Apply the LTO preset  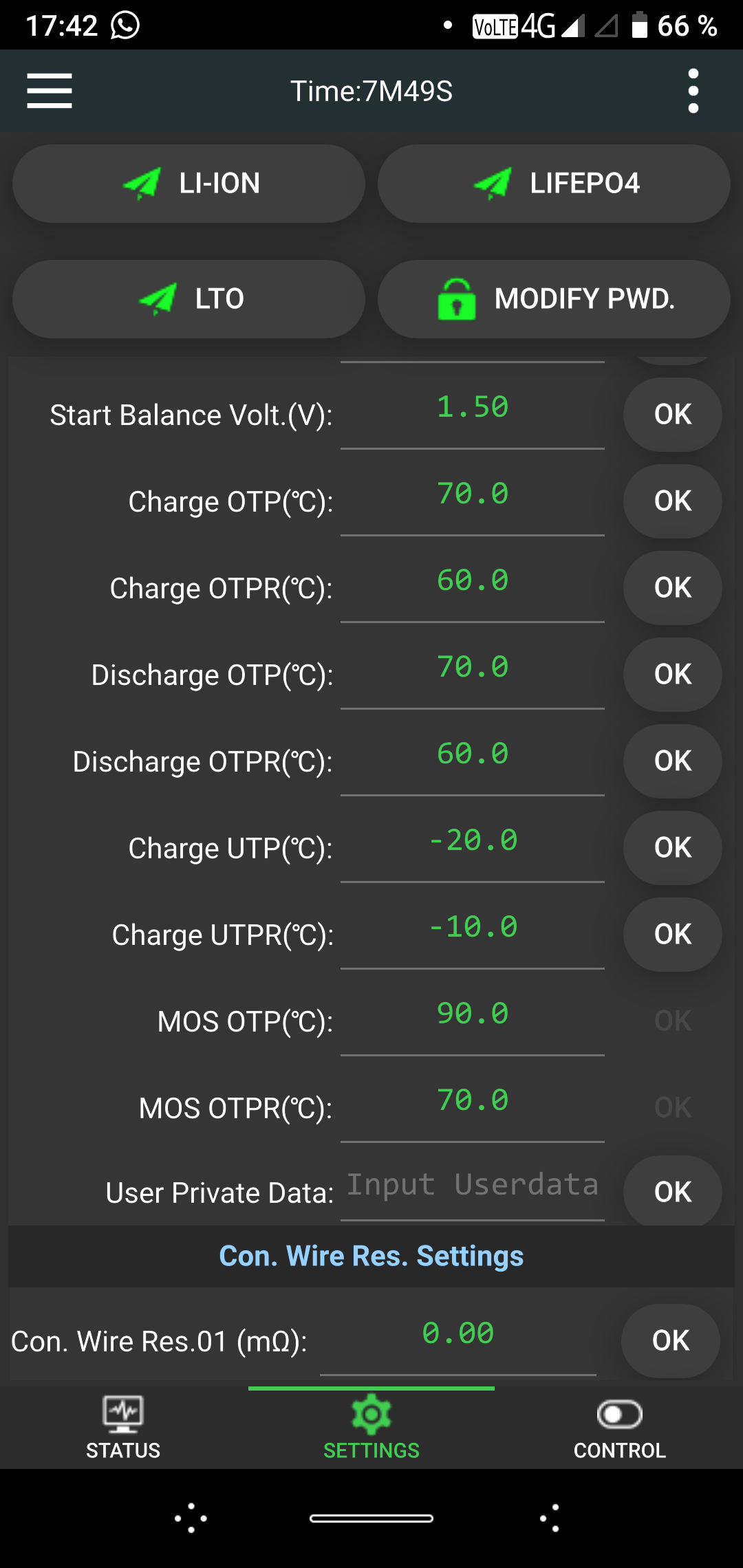point(189,299)
